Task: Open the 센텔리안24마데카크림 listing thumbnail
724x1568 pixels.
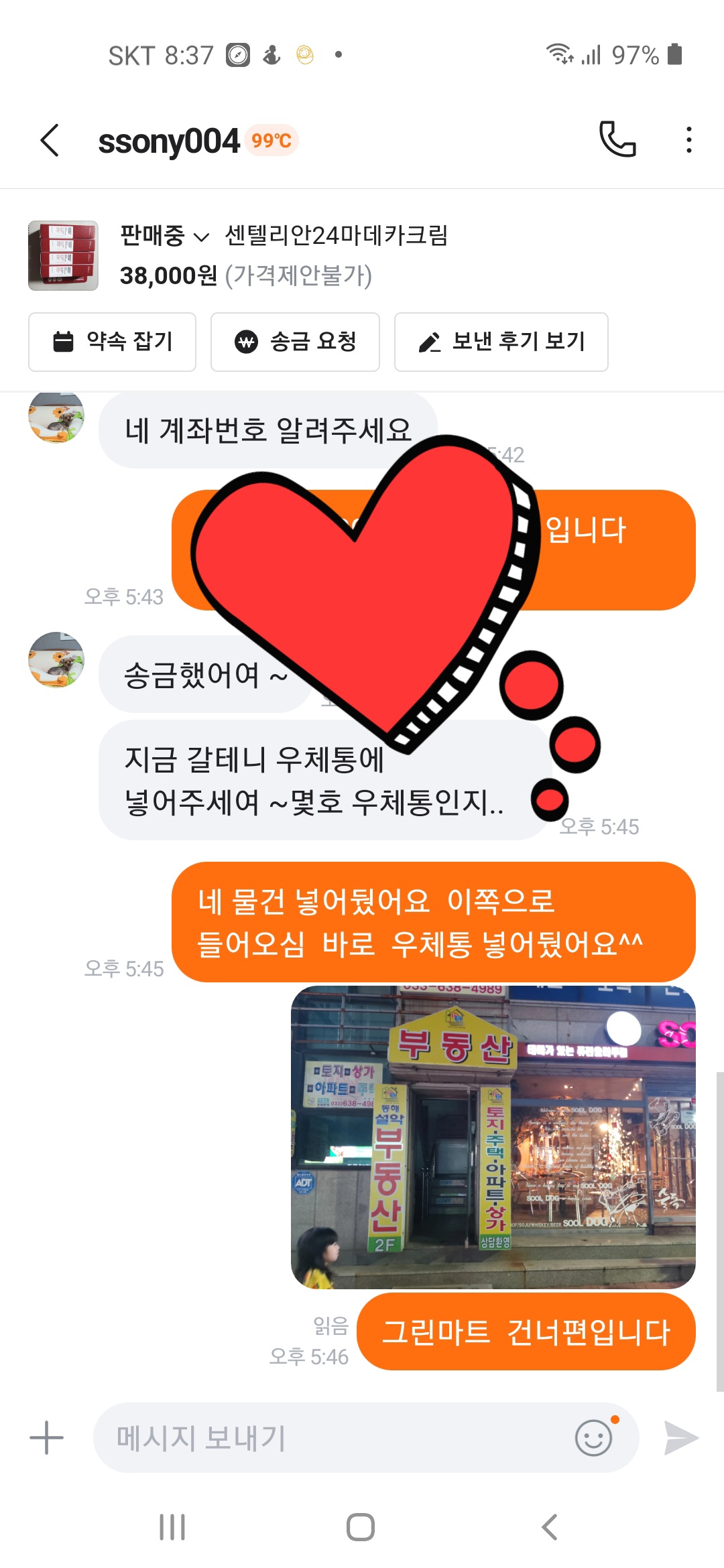Action: click(63, 255)
